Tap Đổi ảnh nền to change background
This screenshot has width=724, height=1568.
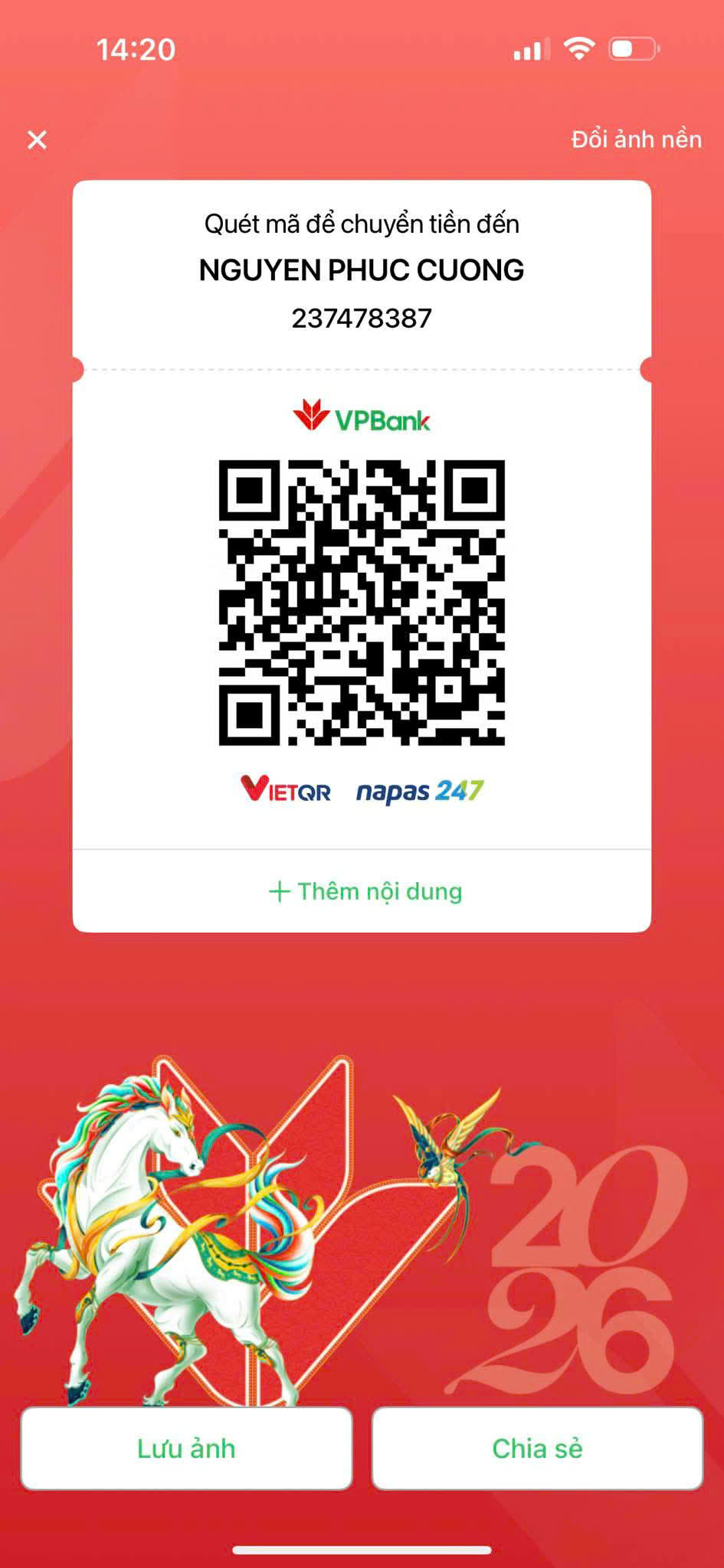(636, 139)
